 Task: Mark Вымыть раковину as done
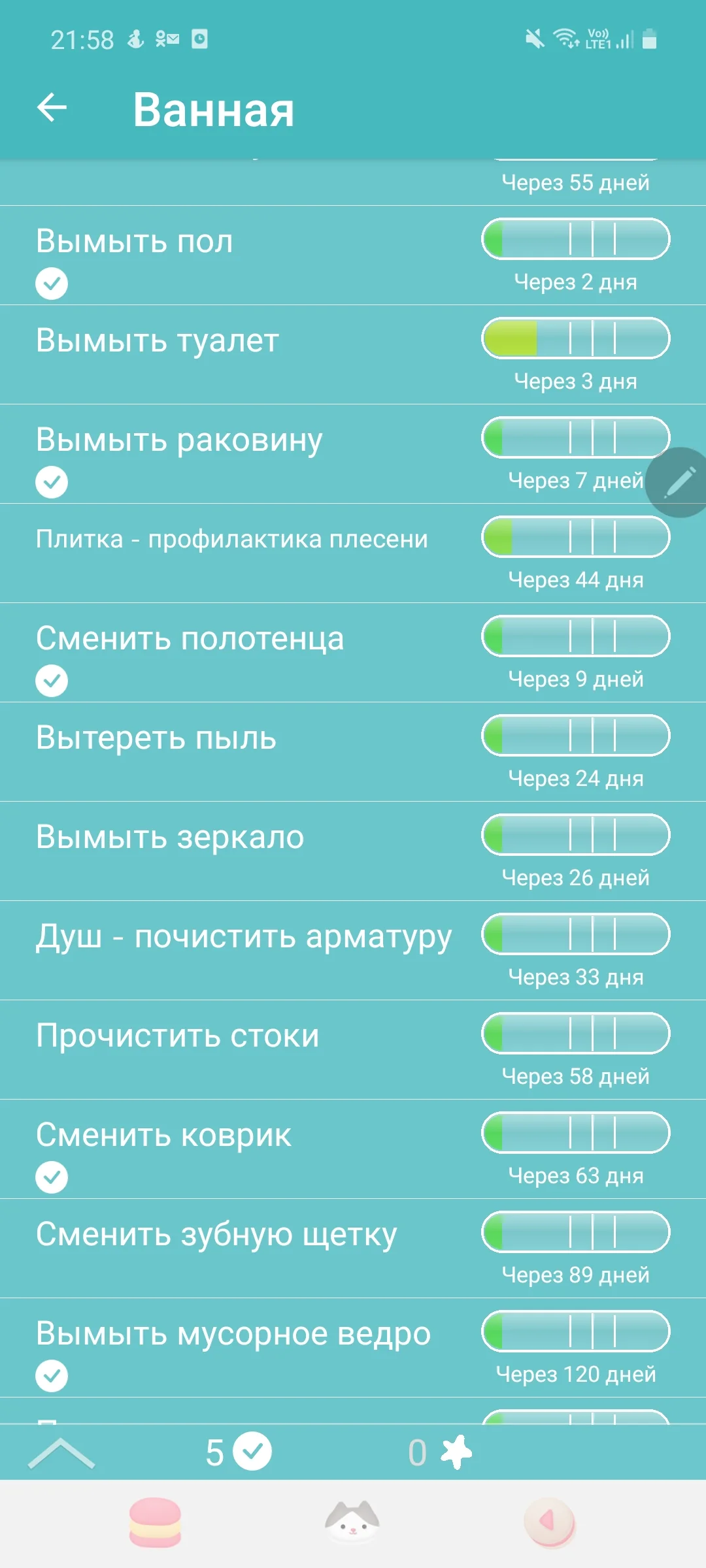pyautogui.click(x=52, y=482)
